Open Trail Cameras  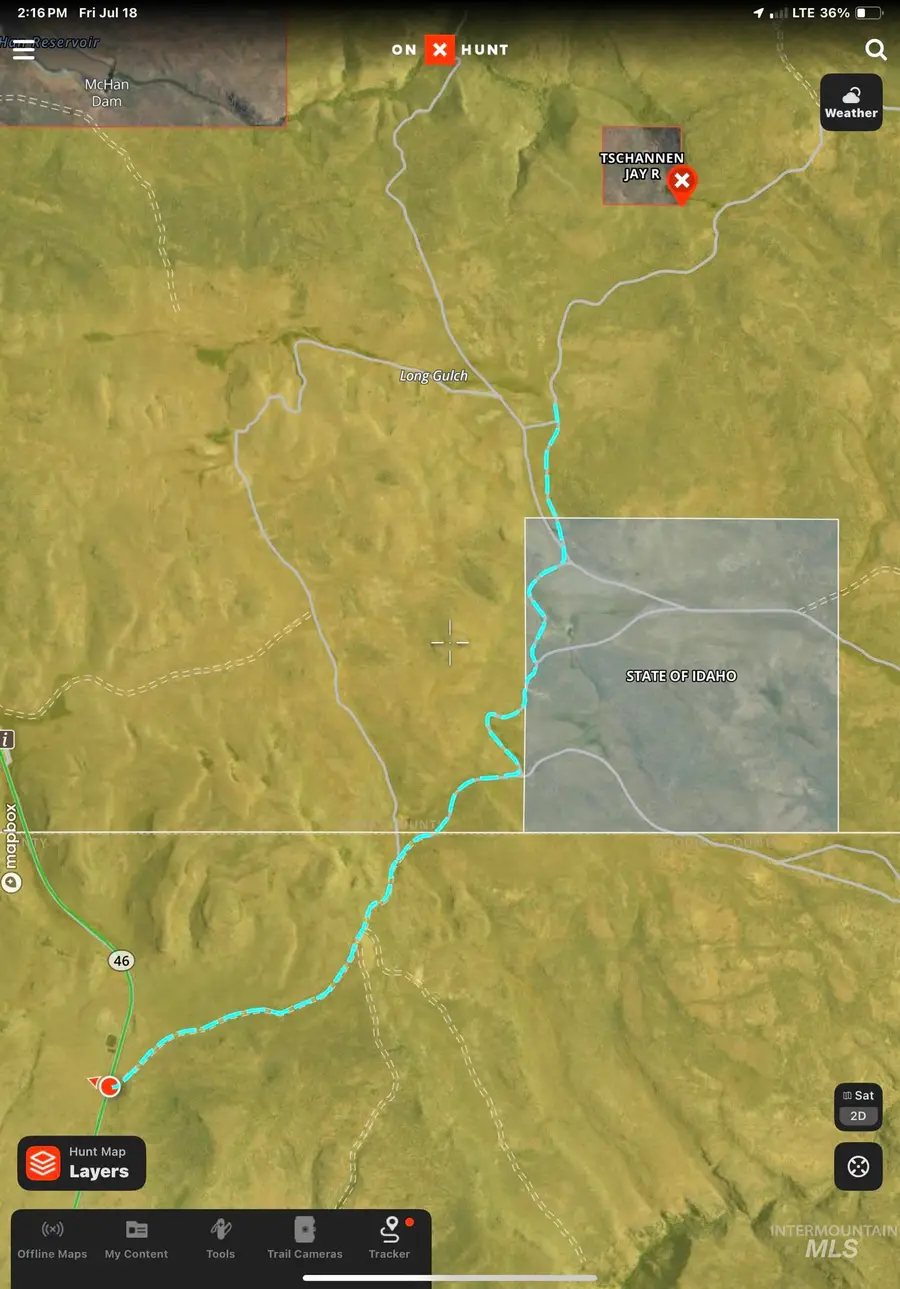(305, 1238)
